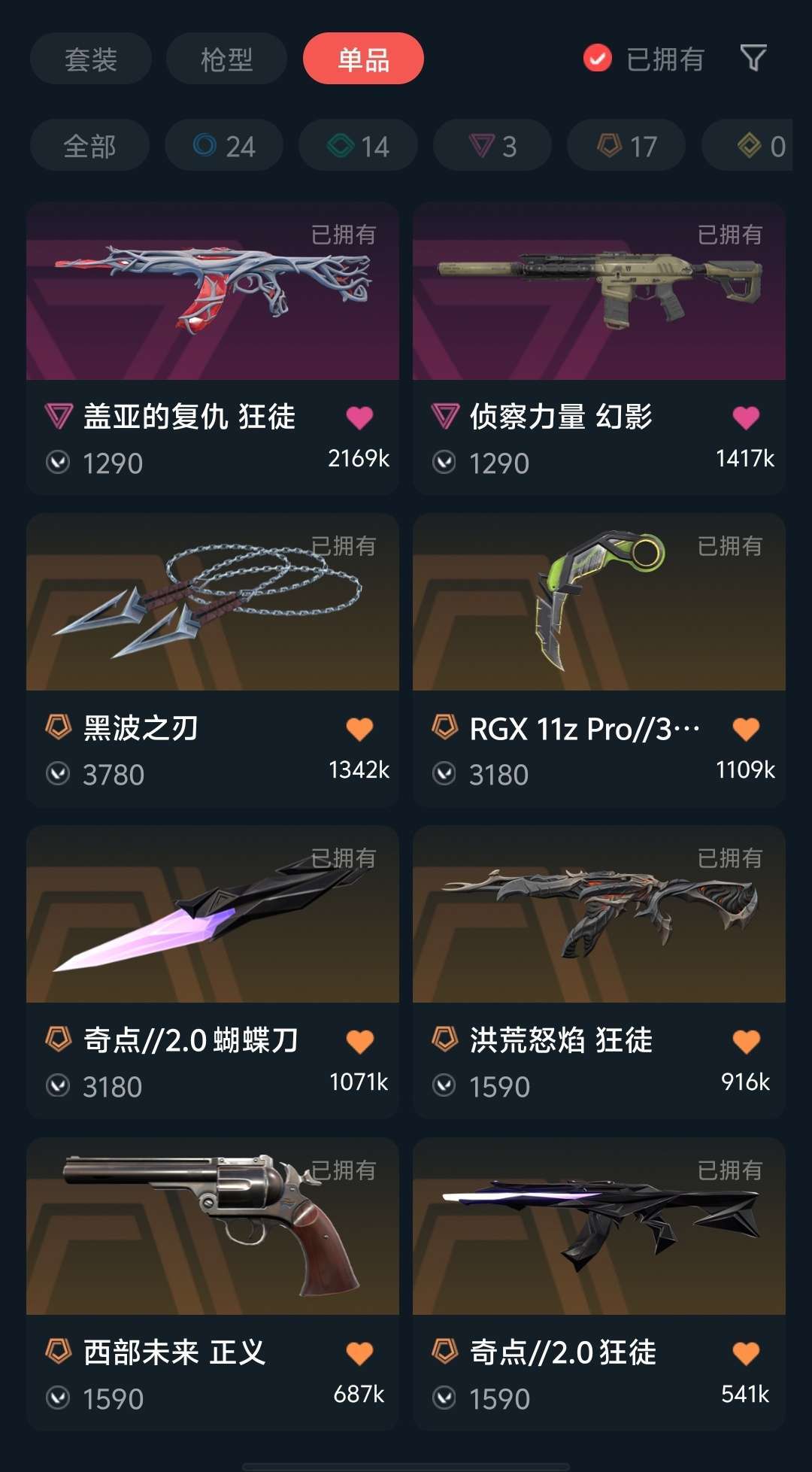Select the 全部 filter chip
Image resolution: width=812 pixels, height=1472 pixels.
pyautogui.click(x=89, y=146)
